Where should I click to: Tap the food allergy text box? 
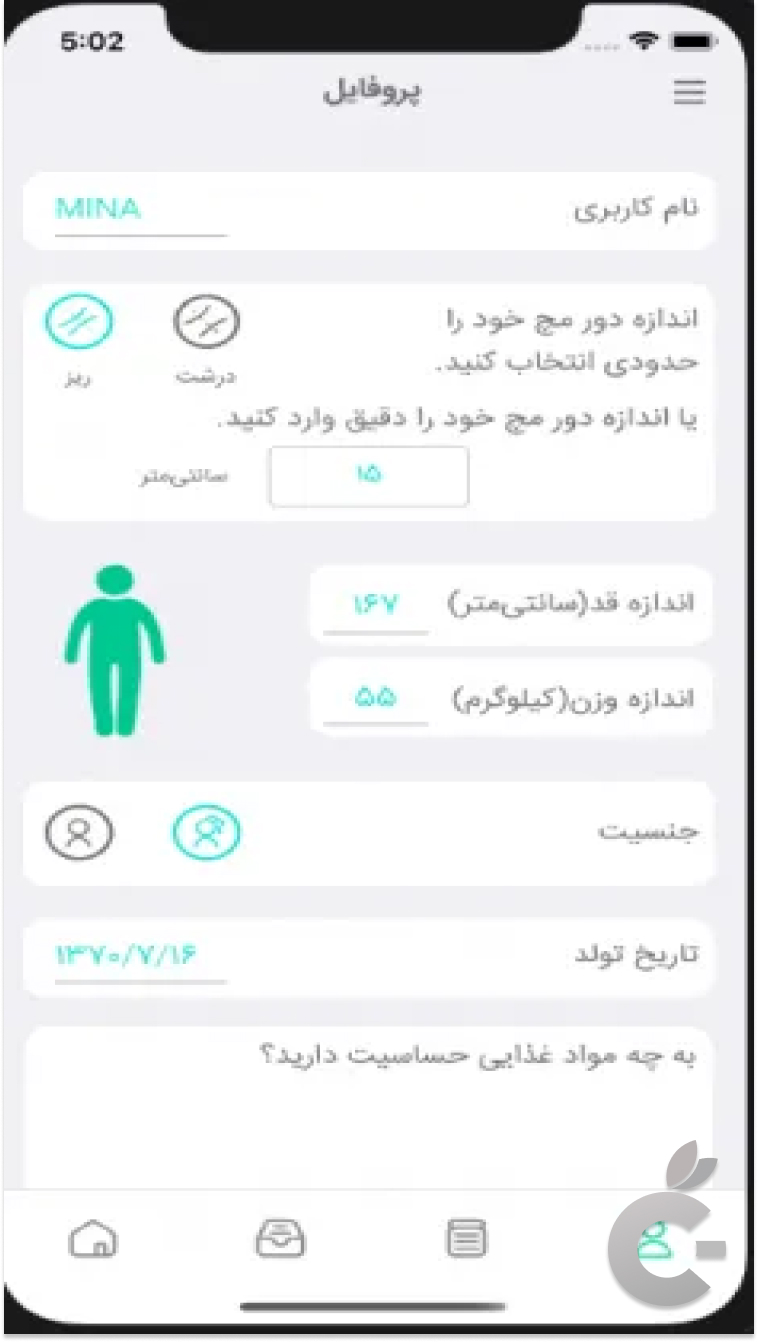coord(368,1110)
